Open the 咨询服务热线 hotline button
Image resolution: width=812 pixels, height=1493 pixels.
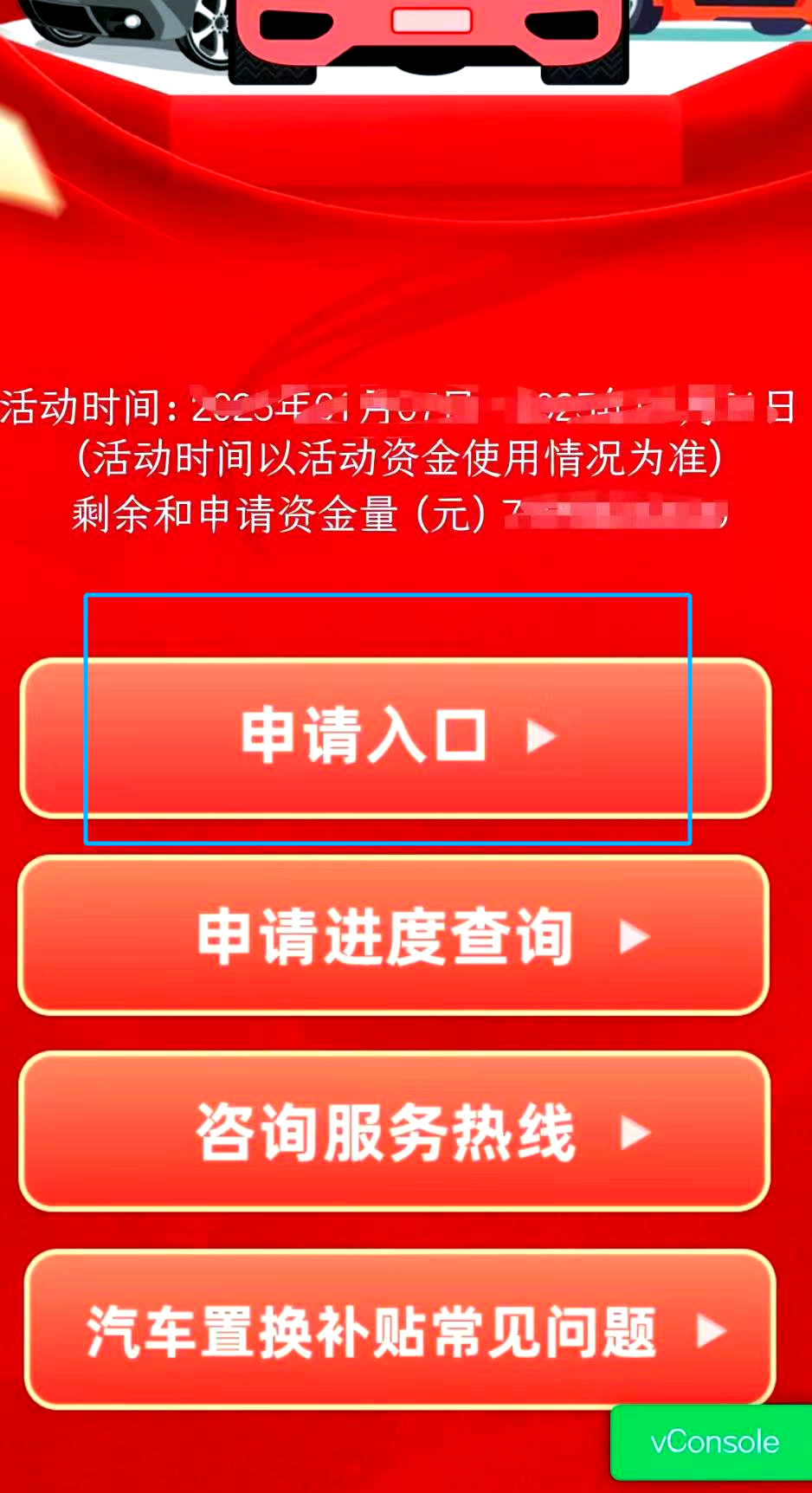point(395,1131)
